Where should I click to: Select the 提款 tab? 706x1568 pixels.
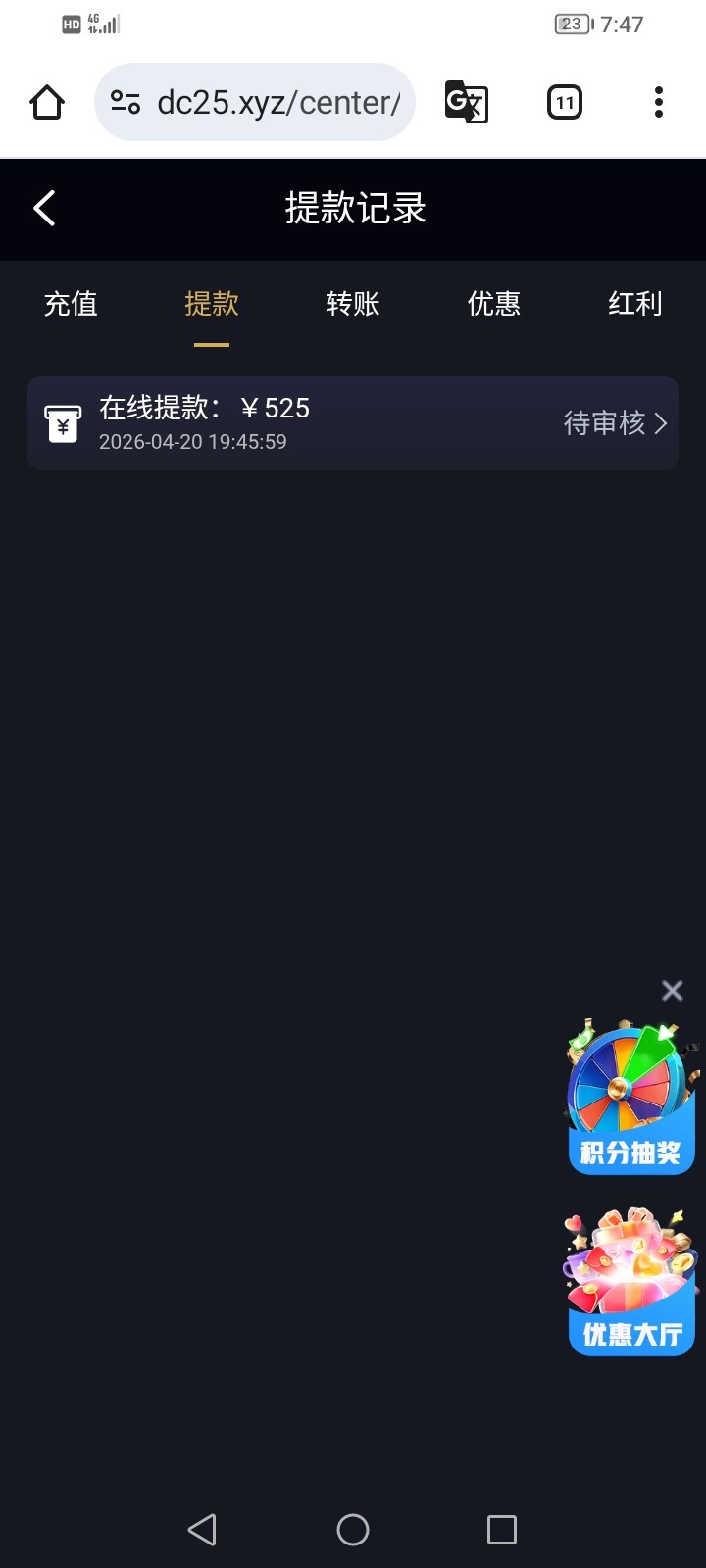click(x=212, y=304)
